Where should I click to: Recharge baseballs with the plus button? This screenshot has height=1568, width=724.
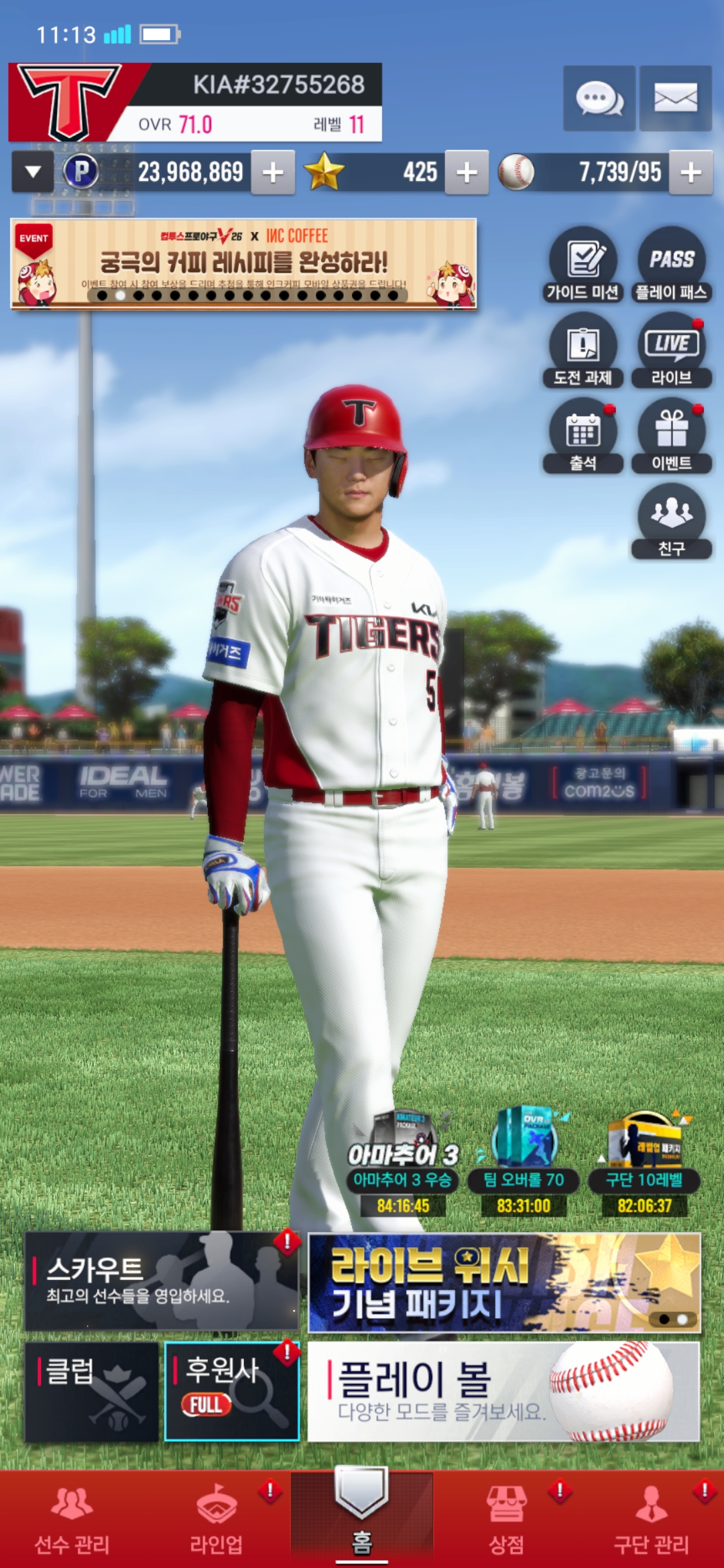pyautogui.click(x=691, y=173)
